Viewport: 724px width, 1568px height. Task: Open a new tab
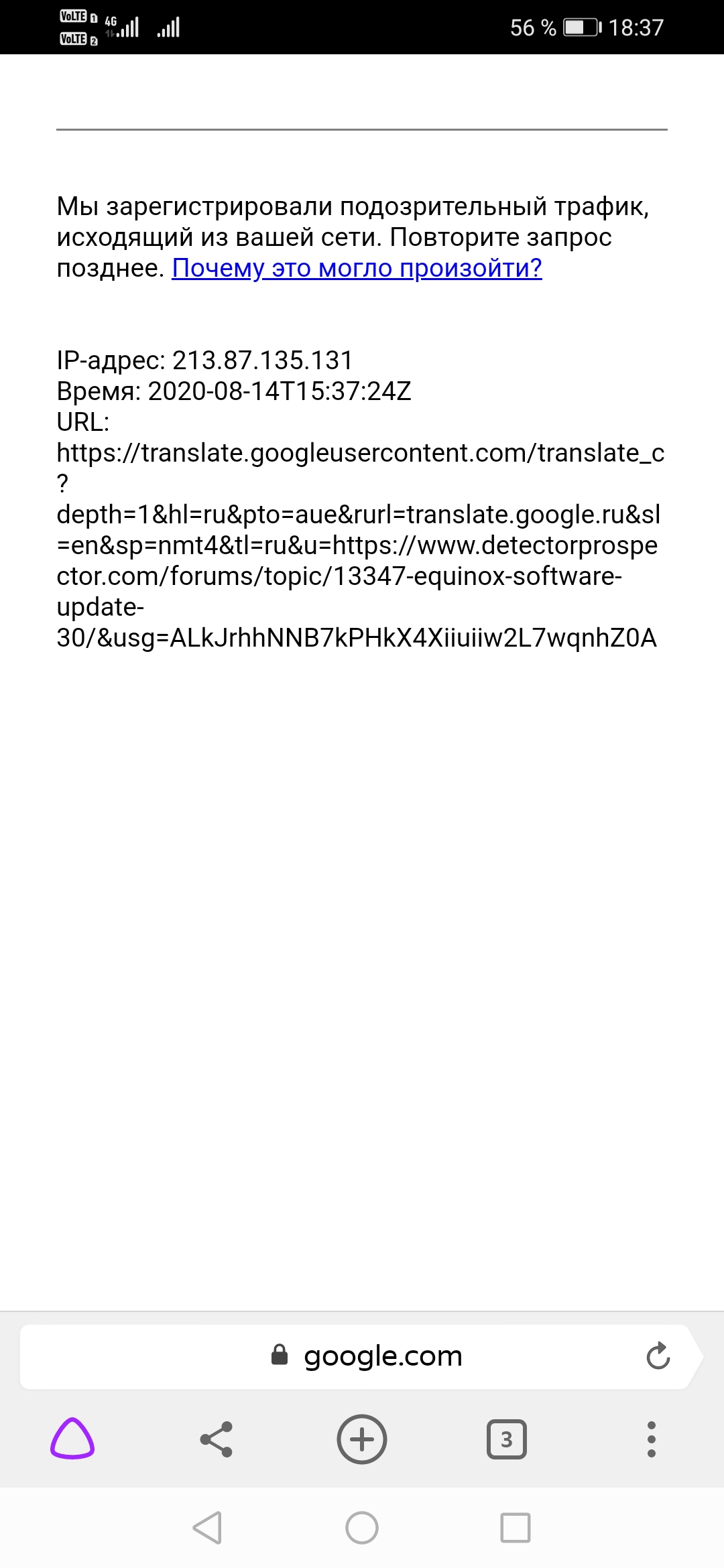coord(361,1439)
